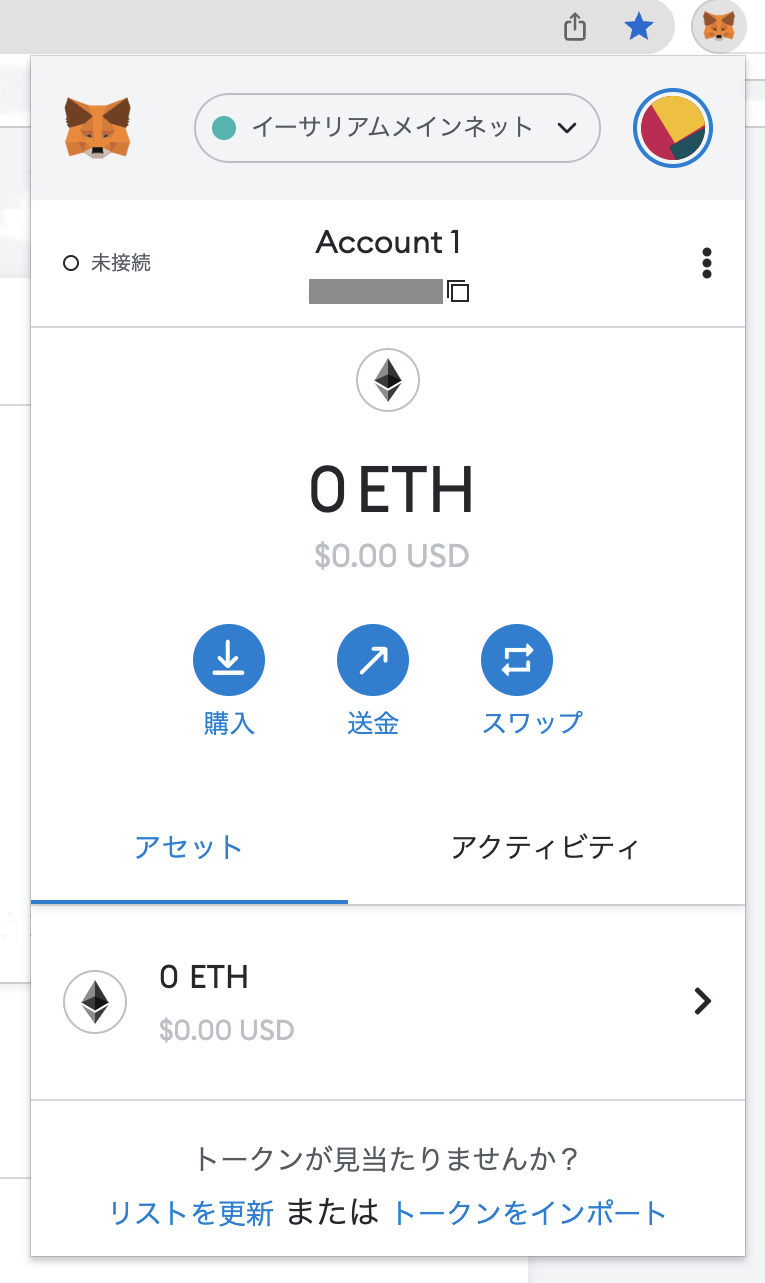This screenshot has width=765, height=1283.
Task: Bookmark this page with the star icon
Action: [638, 27]
